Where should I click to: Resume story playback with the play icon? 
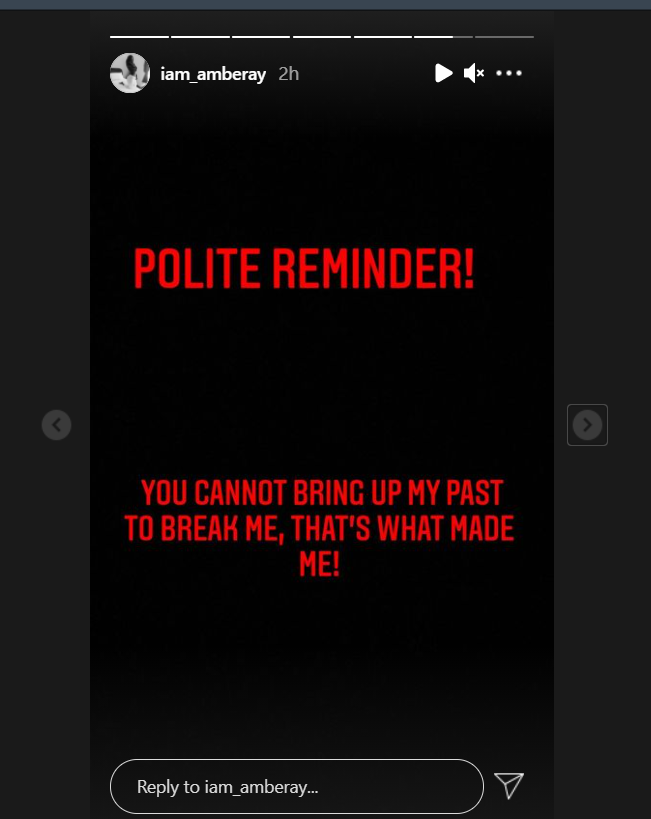443,73
